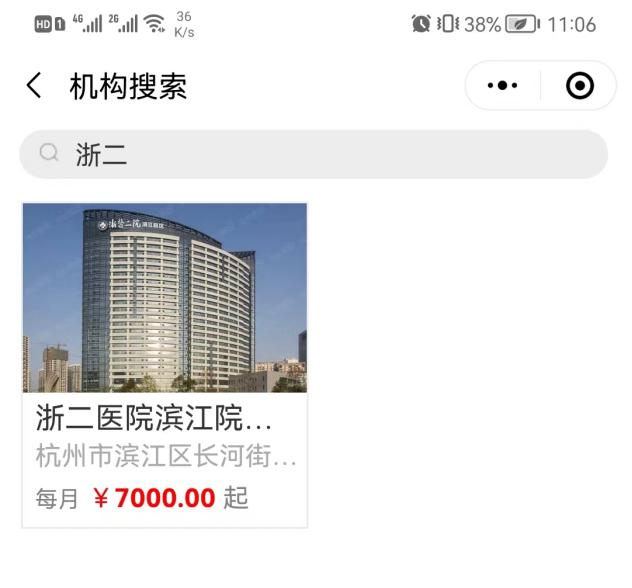Go back from 机构搜索 page
632x588 pixels.
tap(34, 86)
